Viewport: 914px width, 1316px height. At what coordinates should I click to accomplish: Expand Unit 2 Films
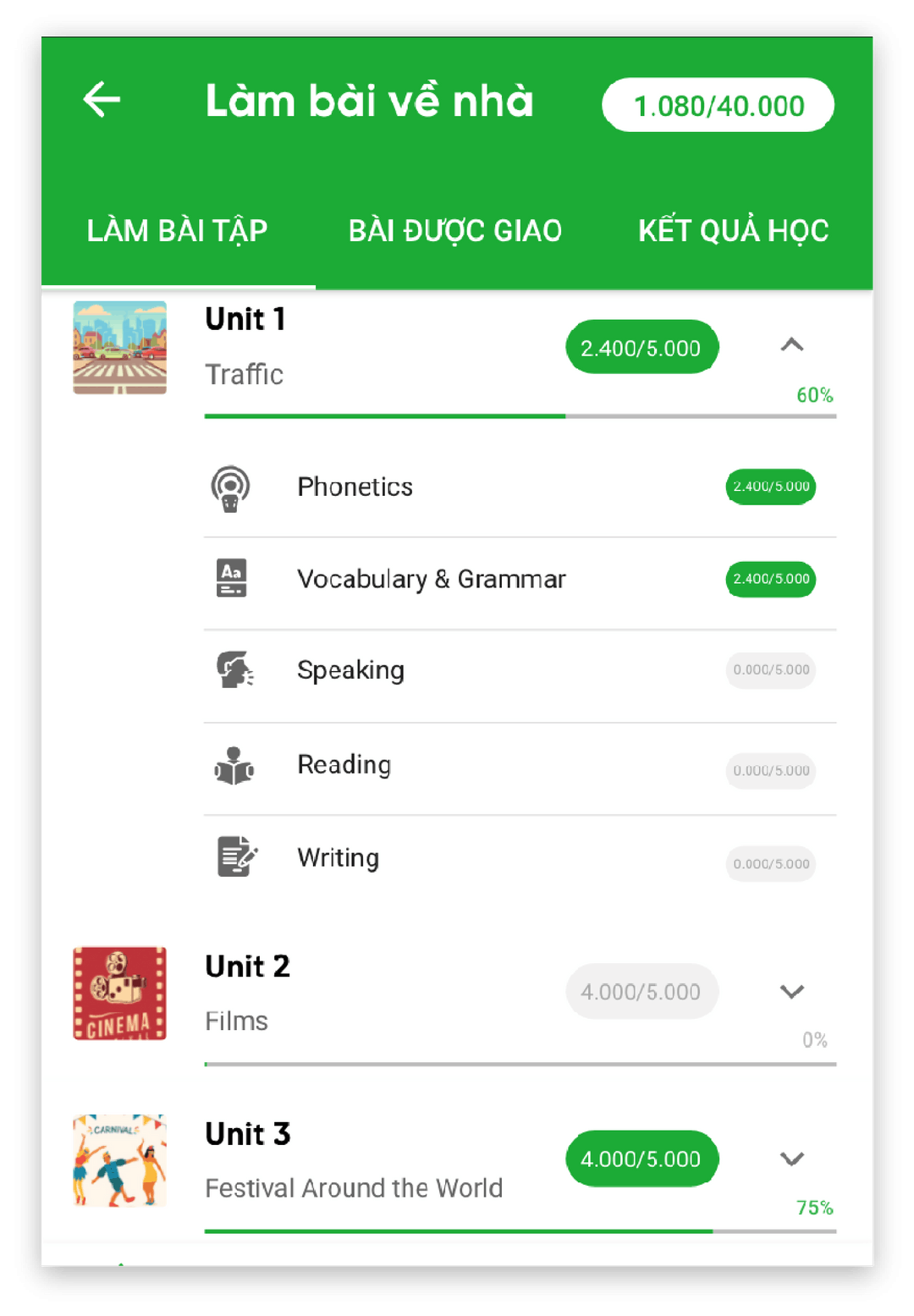(x=791, y=992)
